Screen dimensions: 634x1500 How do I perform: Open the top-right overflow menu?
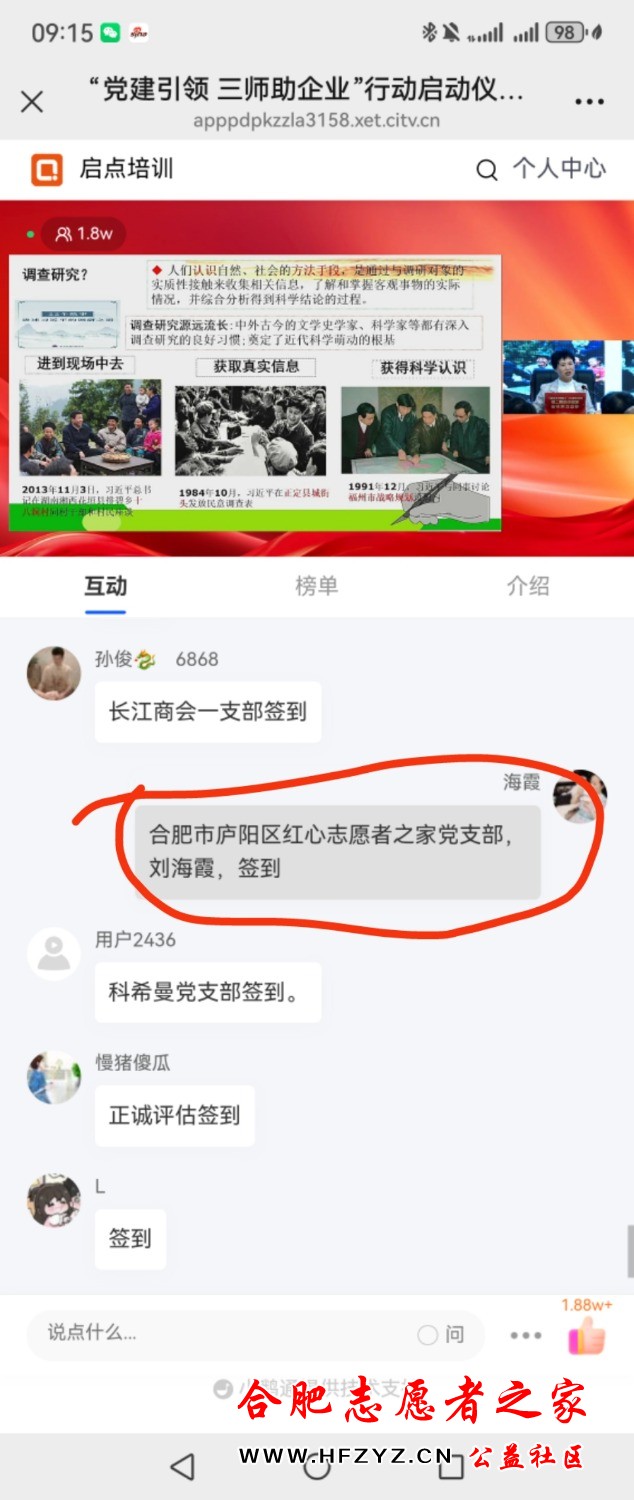(590, 102)
